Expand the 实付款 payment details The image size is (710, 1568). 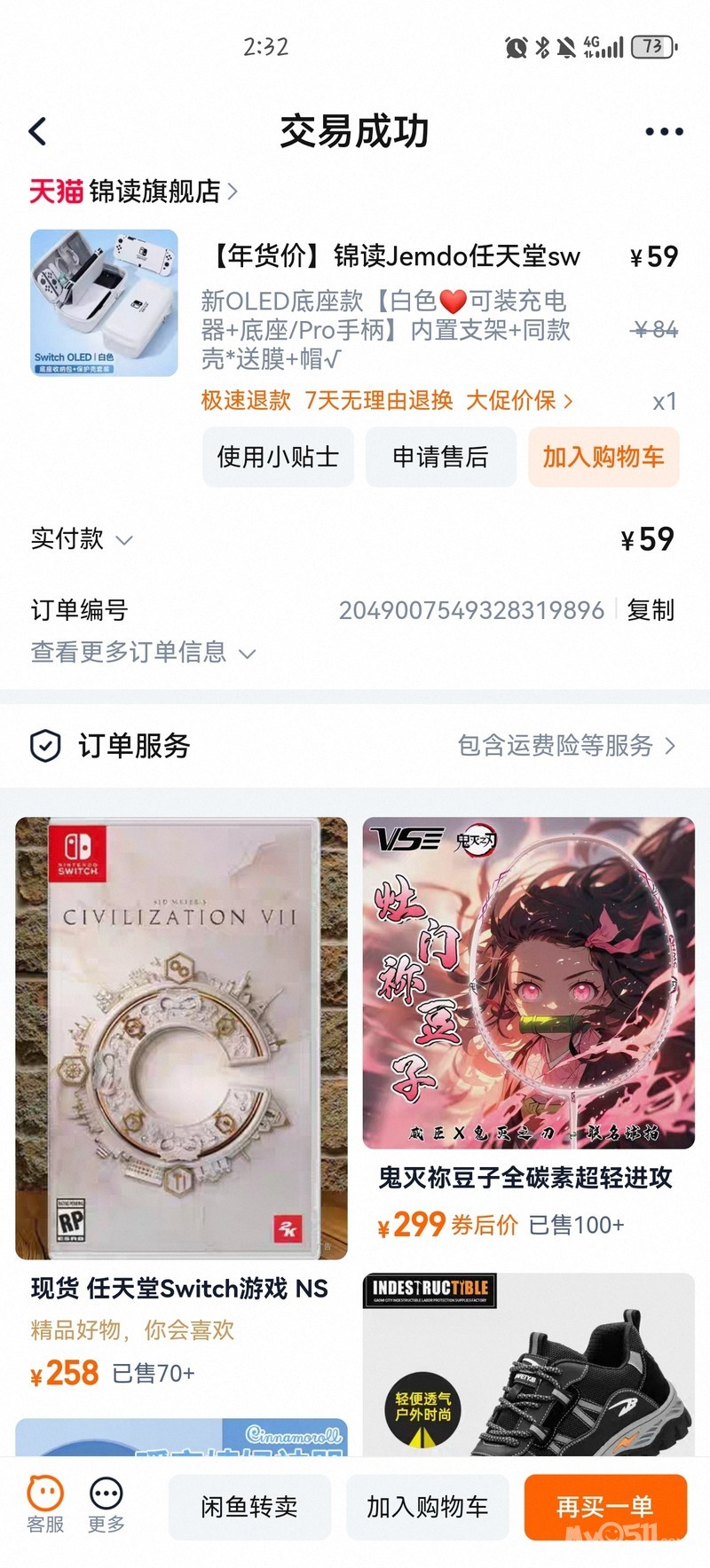tap(82, 539)
